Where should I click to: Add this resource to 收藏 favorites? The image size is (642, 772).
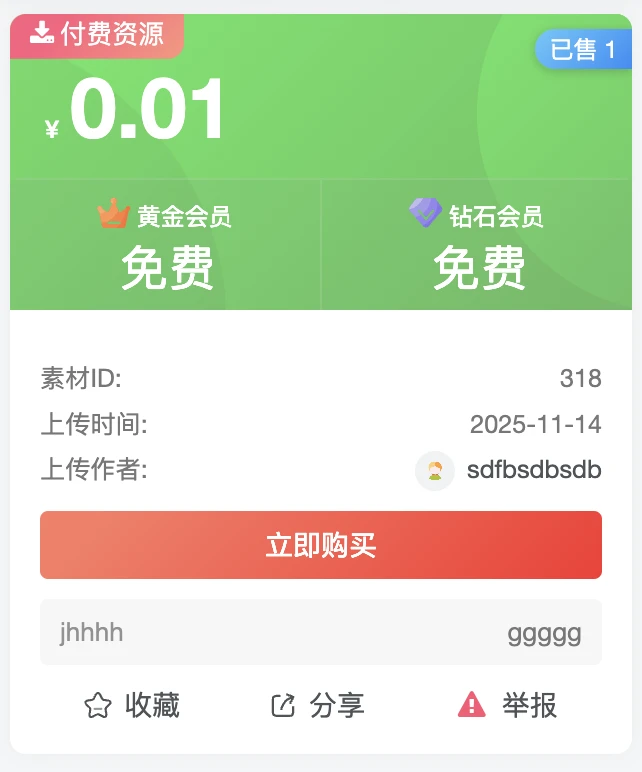132,705
